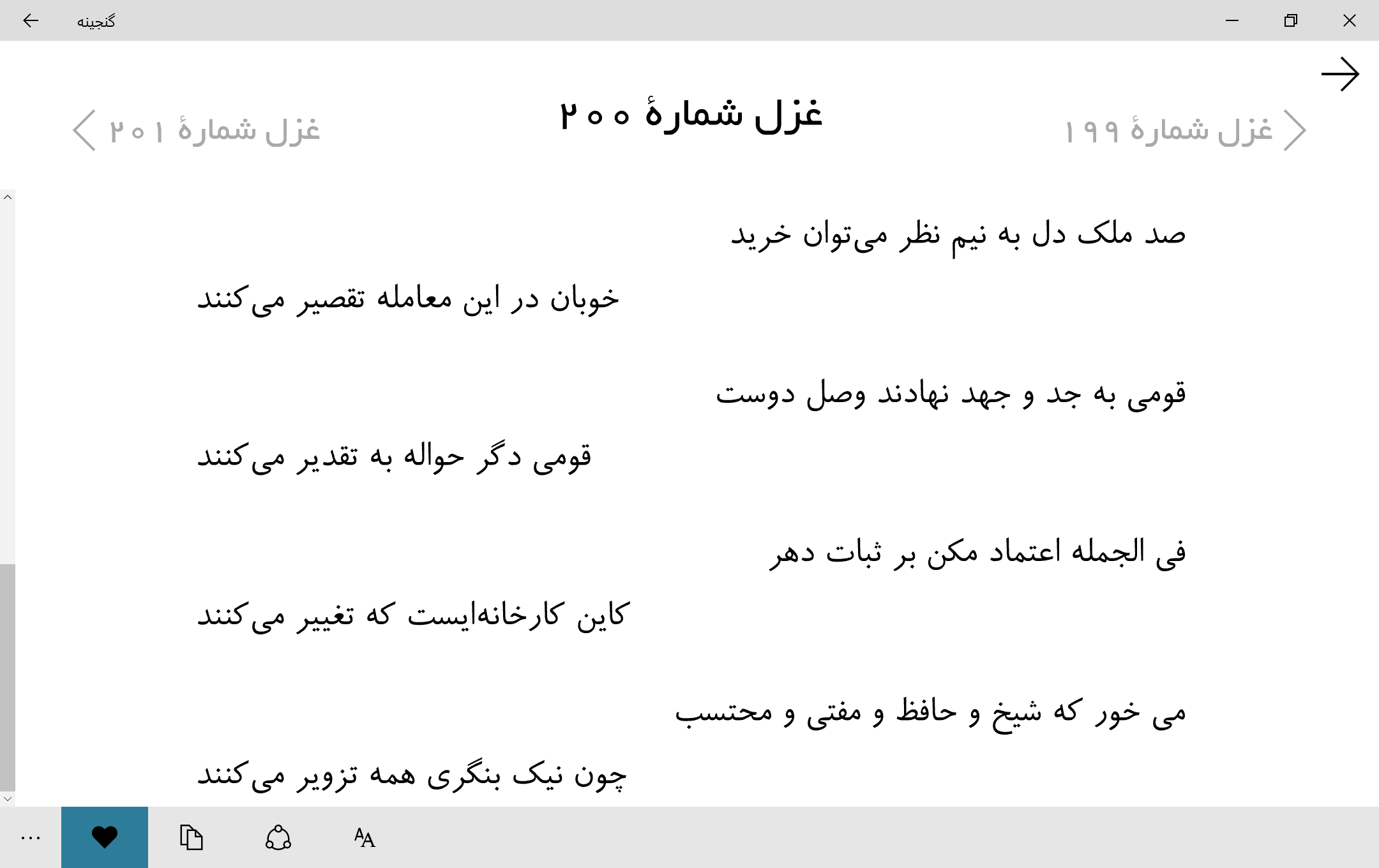
Task: Open the more options ellipsis menu
Action: click(31, 837)
